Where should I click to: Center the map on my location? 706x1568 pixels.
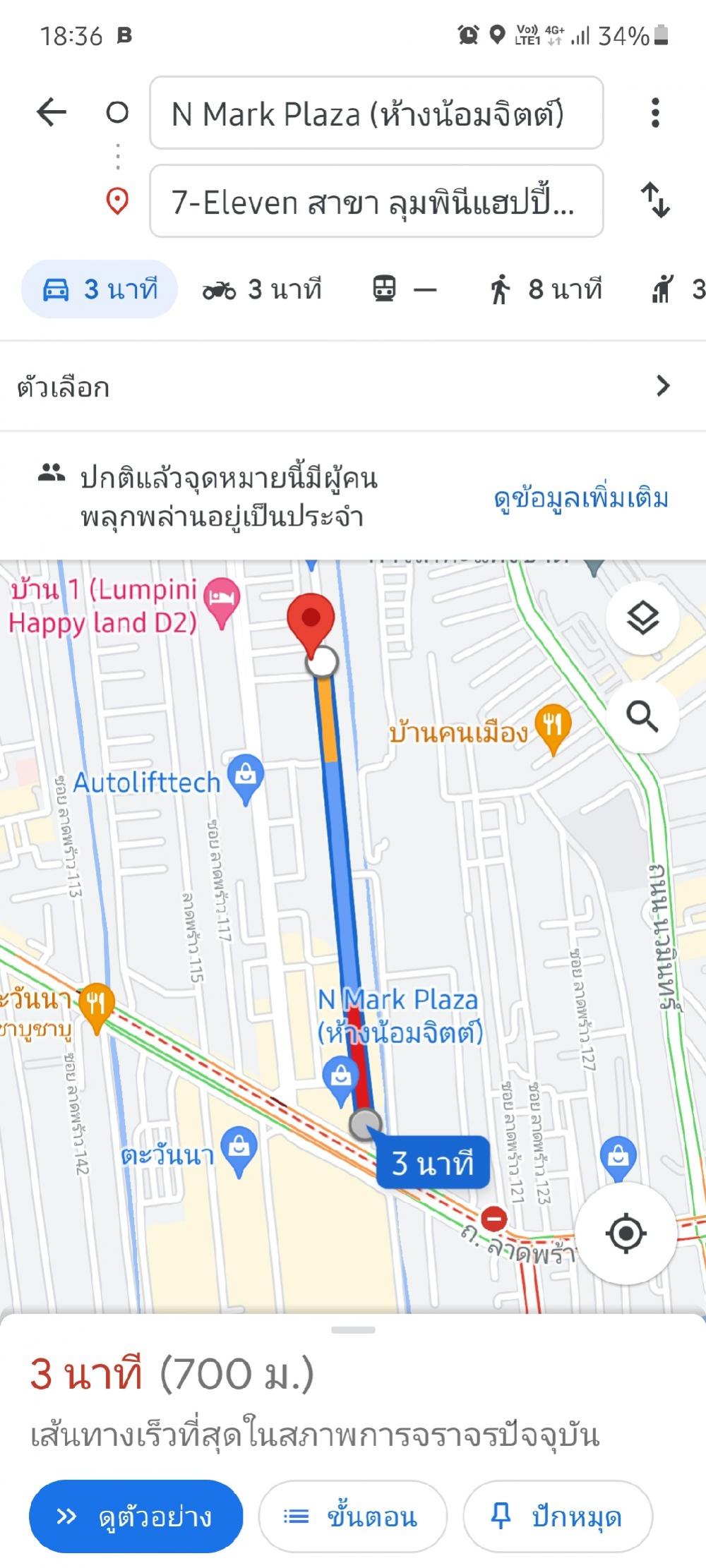(x=626, y=1234)
